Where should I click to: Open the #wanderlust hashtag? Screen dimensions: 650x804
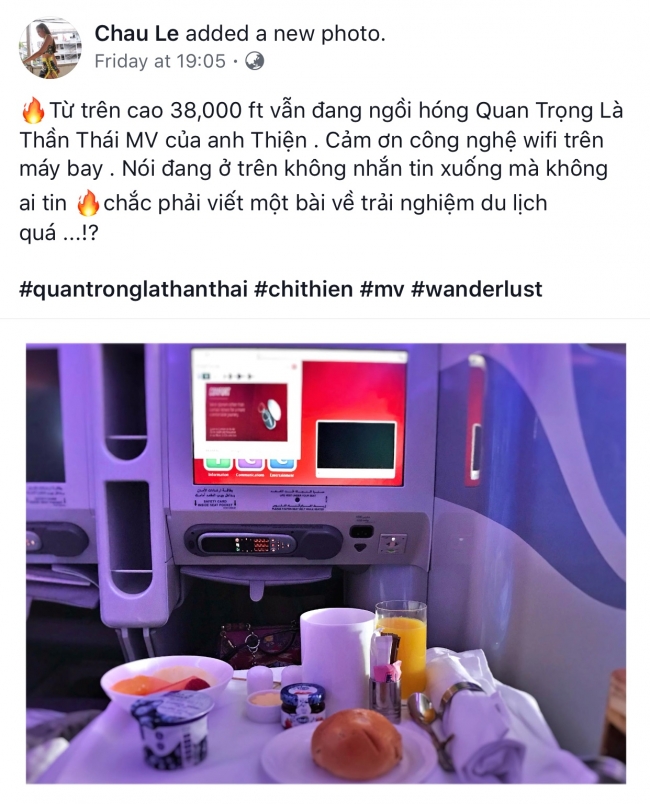tap(476, 290)
